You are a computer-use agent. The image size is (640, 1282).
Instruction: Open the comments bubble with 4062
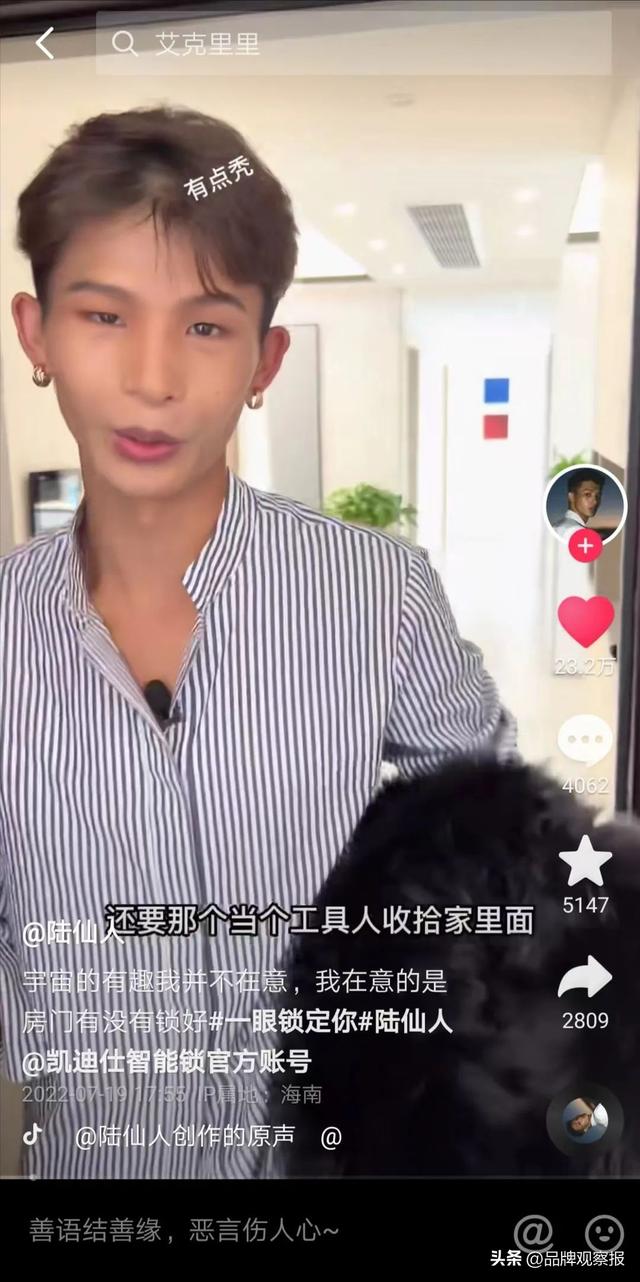coord(585,742)
